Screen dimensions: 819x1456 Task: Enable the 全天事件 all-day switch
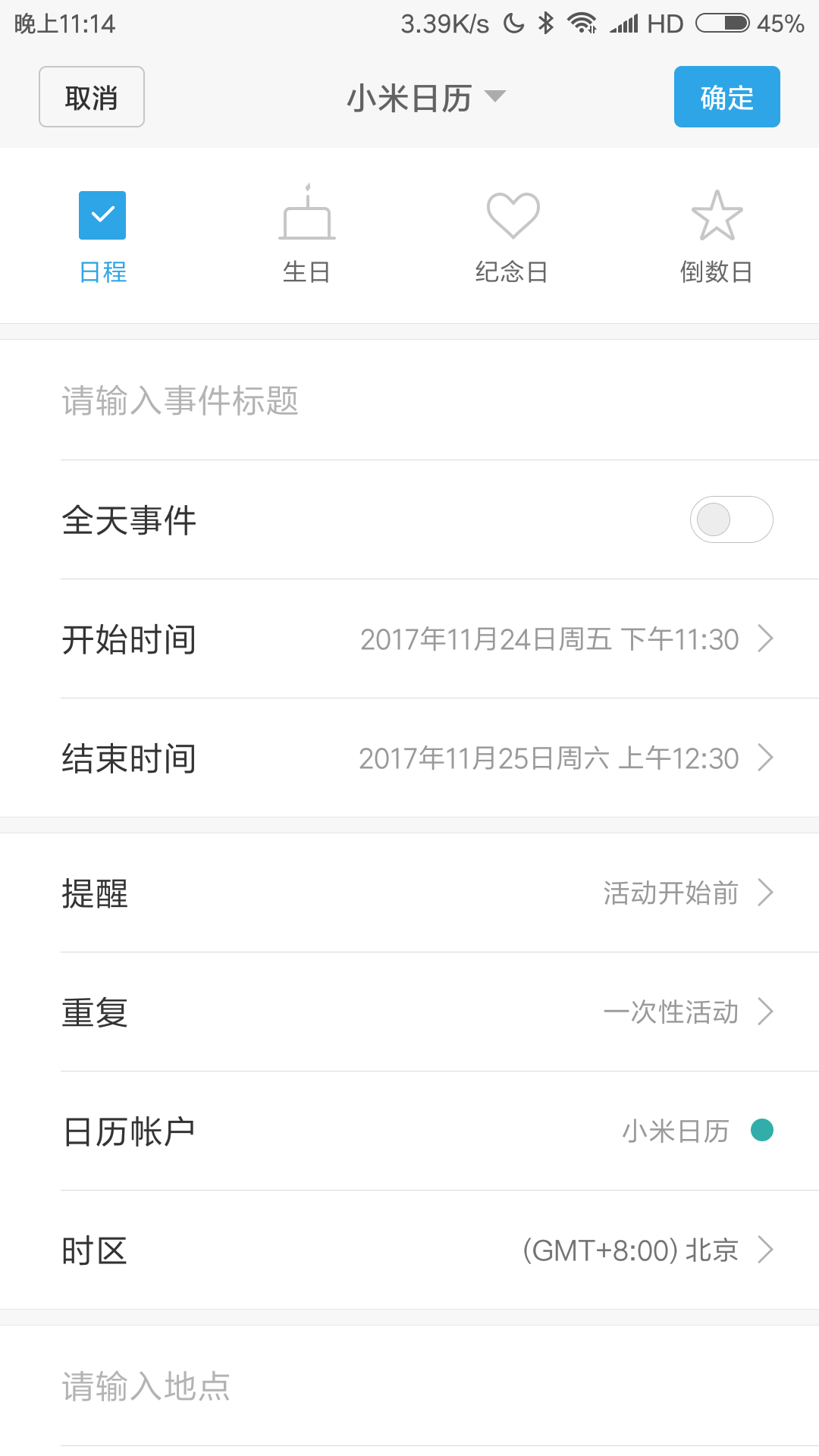731,519
